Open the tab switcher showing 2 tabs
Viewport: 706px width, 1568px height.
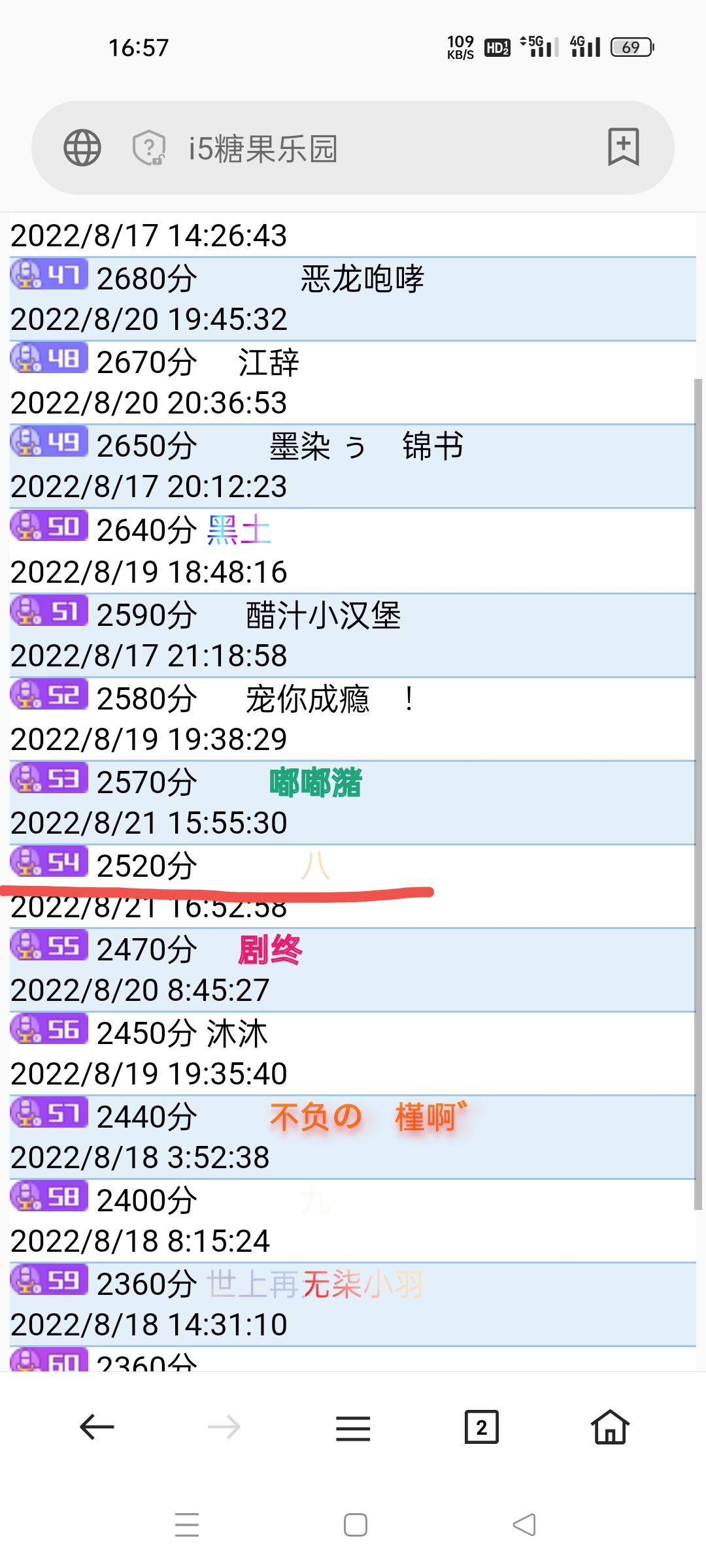[x=480, y=1428]
